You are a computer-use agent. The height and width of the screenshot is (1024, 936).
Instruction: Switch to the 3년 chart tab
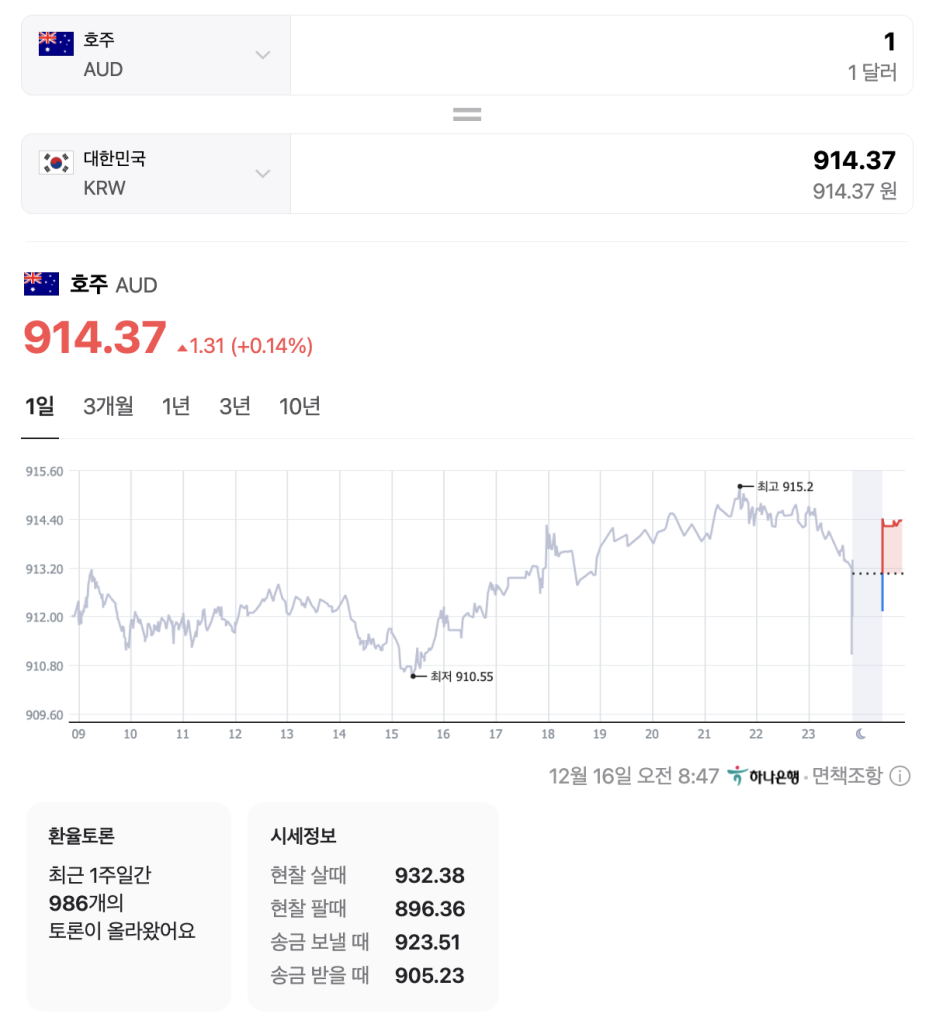(235, 407)
